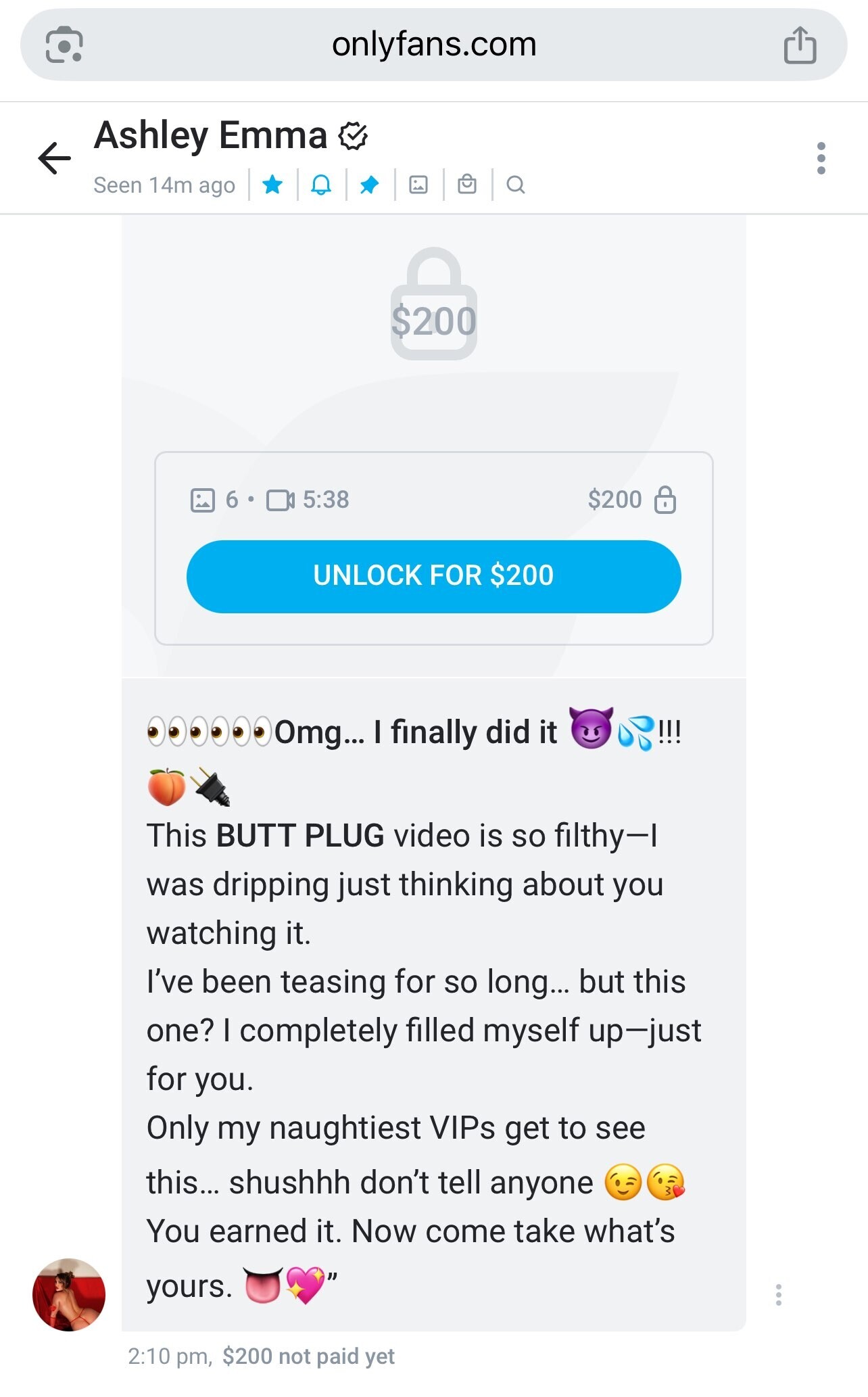Open the chat media gallery icon
The height and width of the screenshot is (1397, 868).
418,185
